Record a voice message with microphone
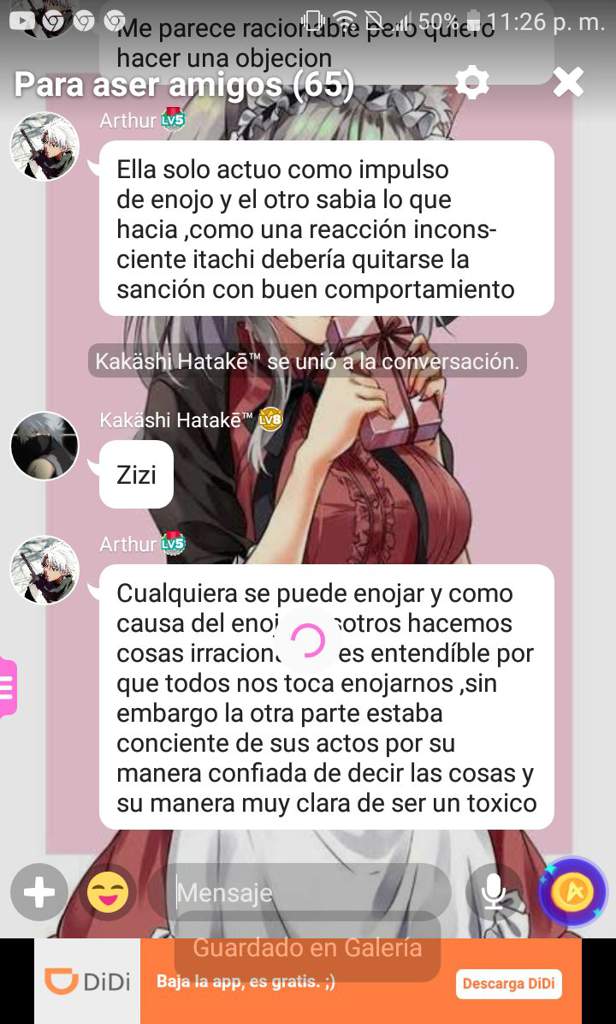Screen dimensions: 616x1024 (x=493, y=892)
